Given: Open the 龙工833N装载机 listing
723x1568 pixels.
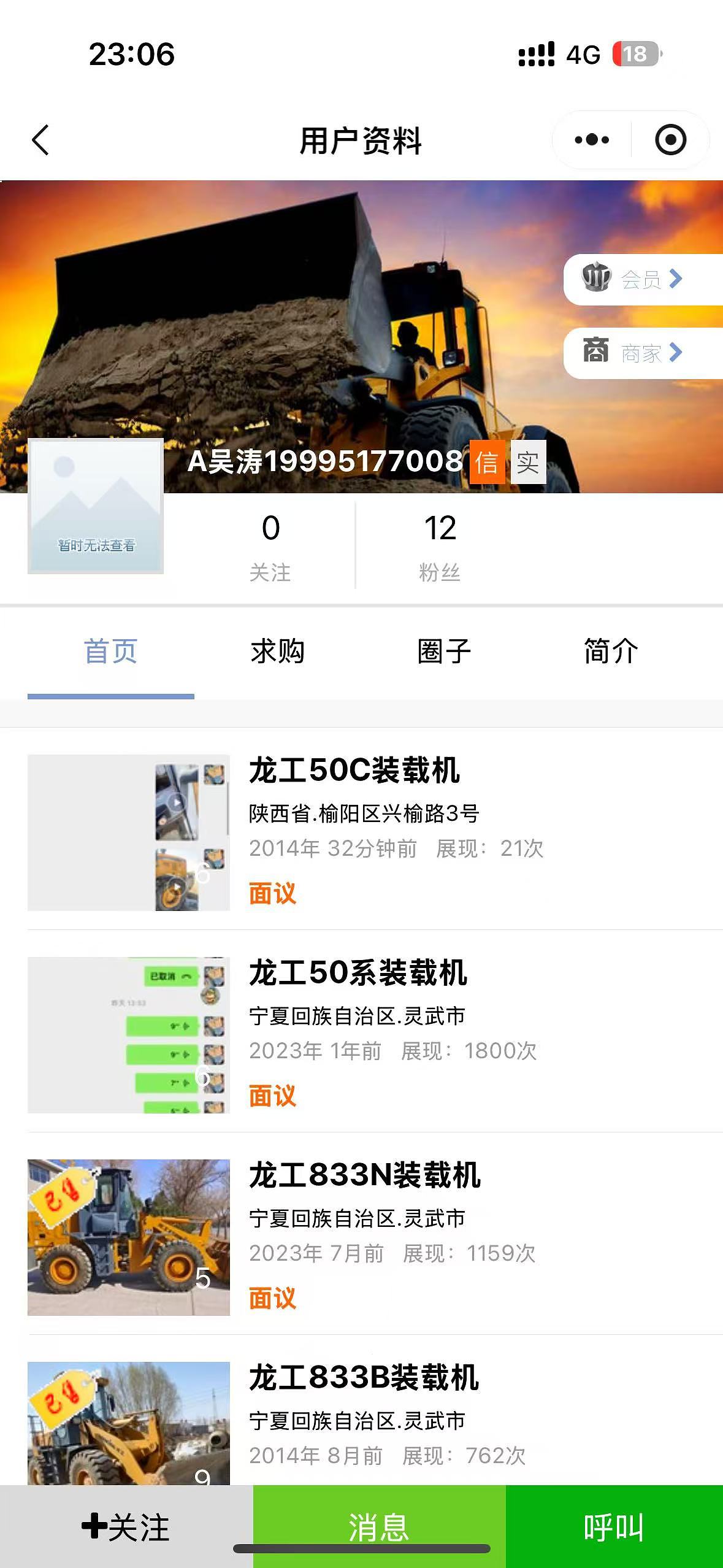Looking at the screenshot, I should tap(364, 1176).
